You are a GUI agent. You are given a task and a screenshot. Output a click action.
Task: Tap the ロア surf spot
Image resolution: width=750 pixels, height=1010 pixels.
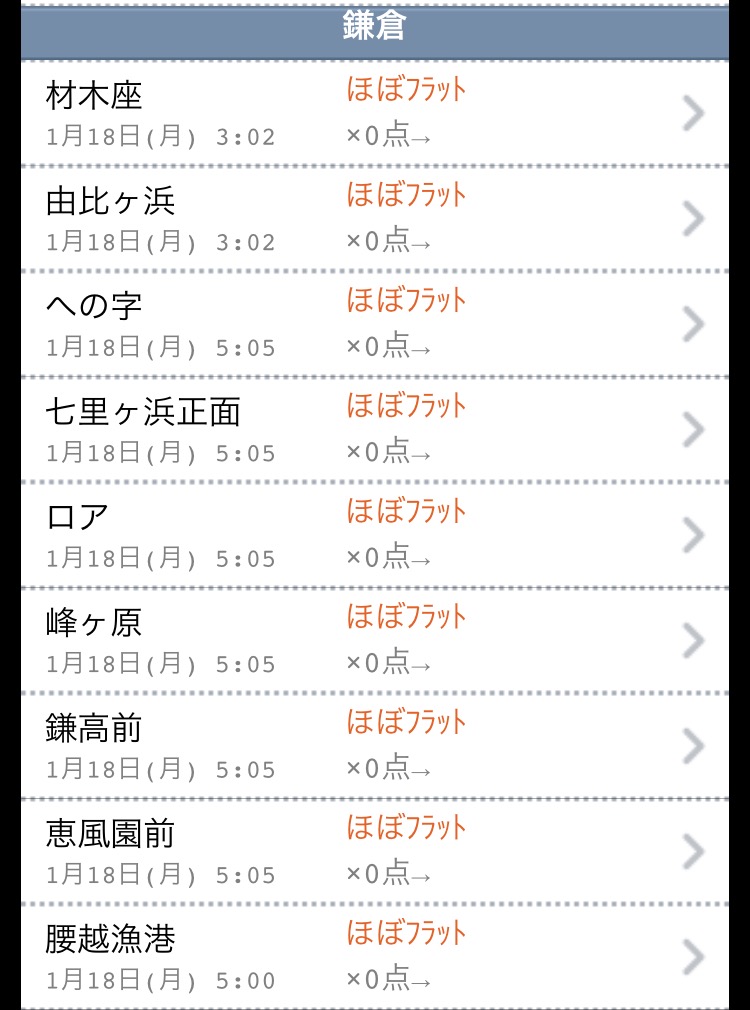coord(374,536)
